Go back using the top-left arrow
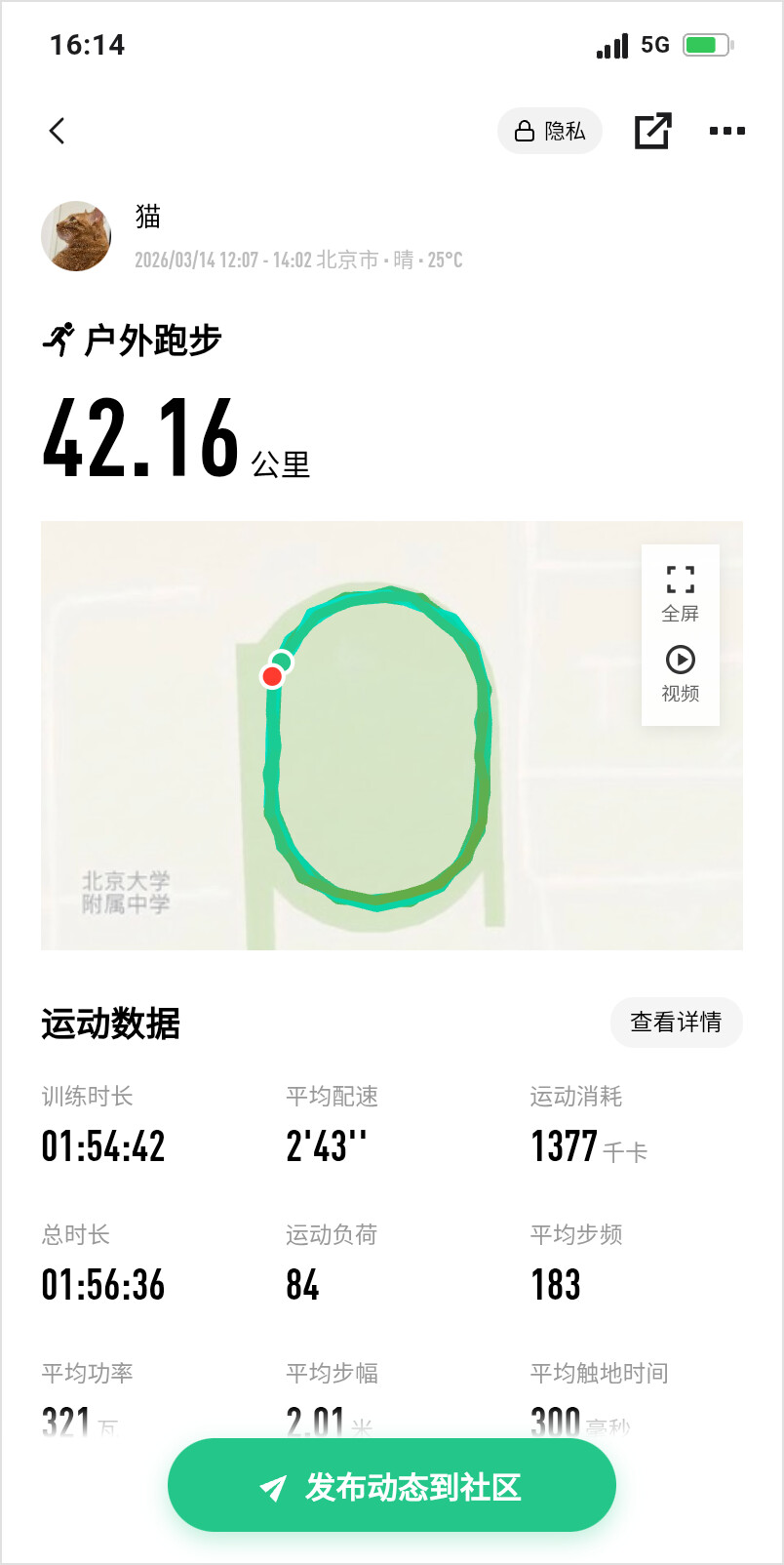This screenshot has height=1565, width=784. click(58, 131)
